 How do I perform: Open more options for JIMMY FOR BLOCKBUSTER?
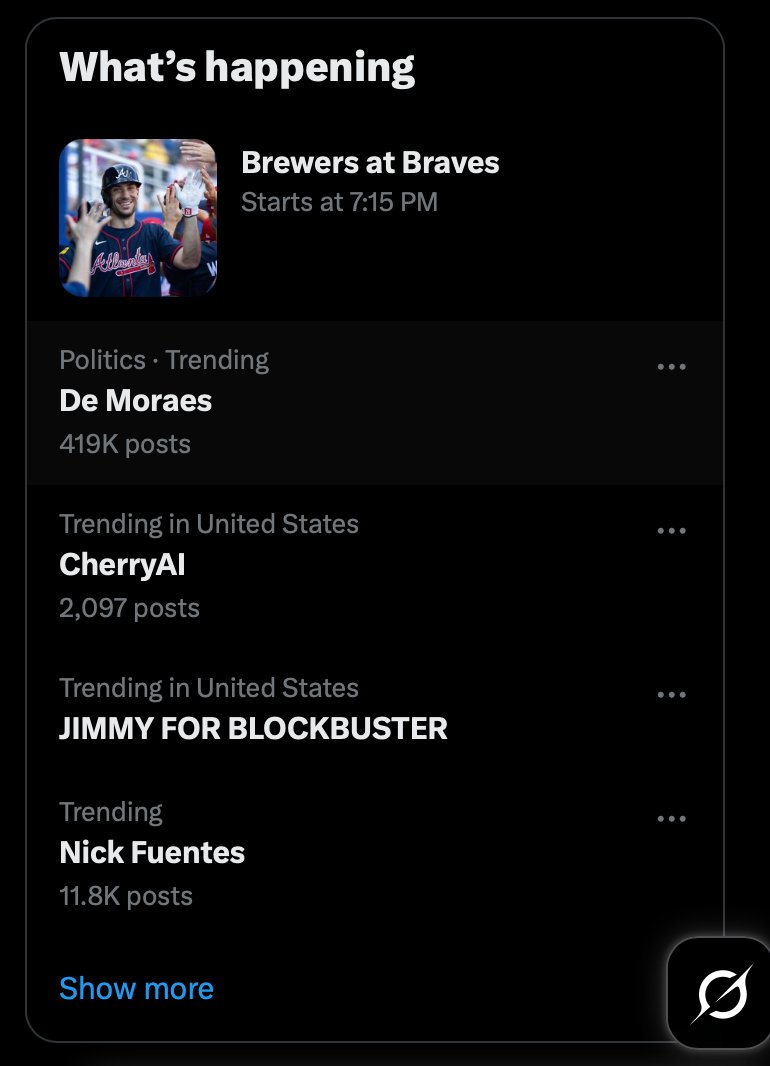[x=671, y=695]
